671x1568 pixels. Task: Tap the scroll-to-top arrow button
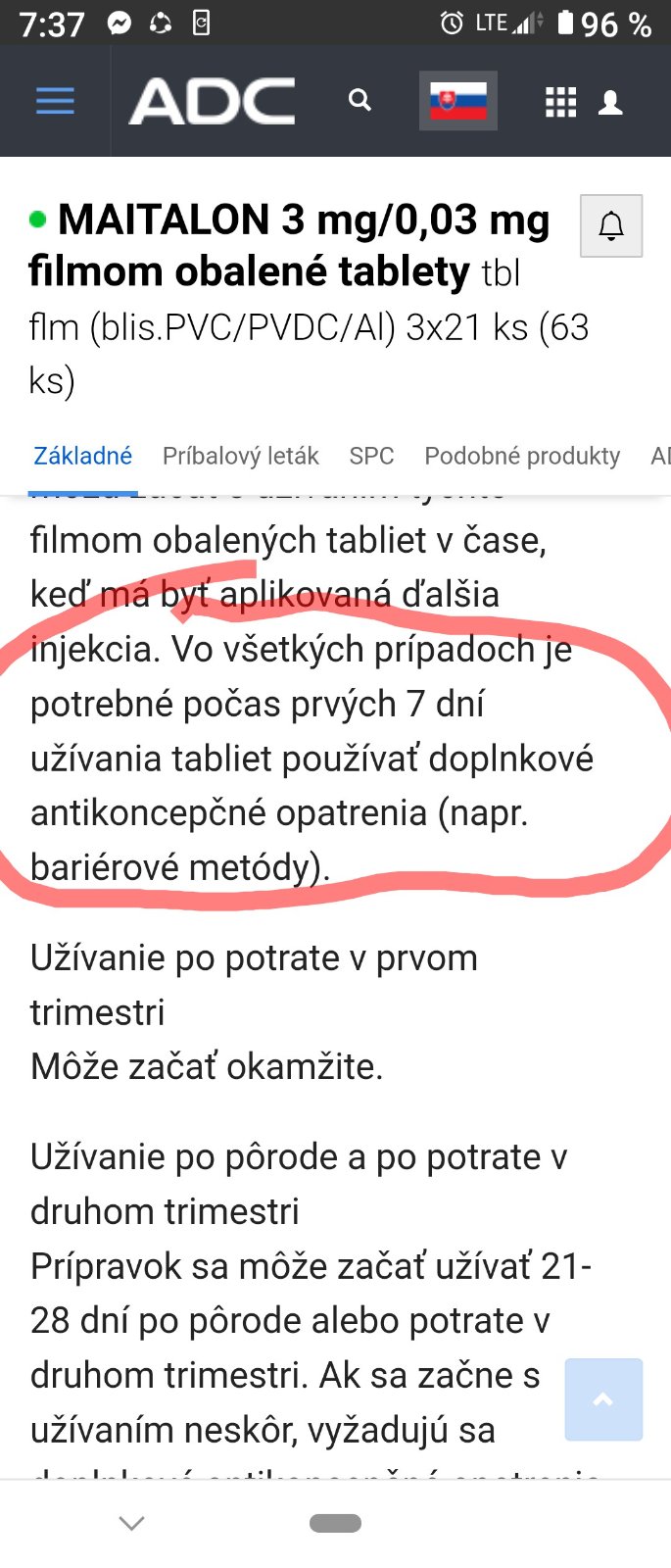point(603,1399)
